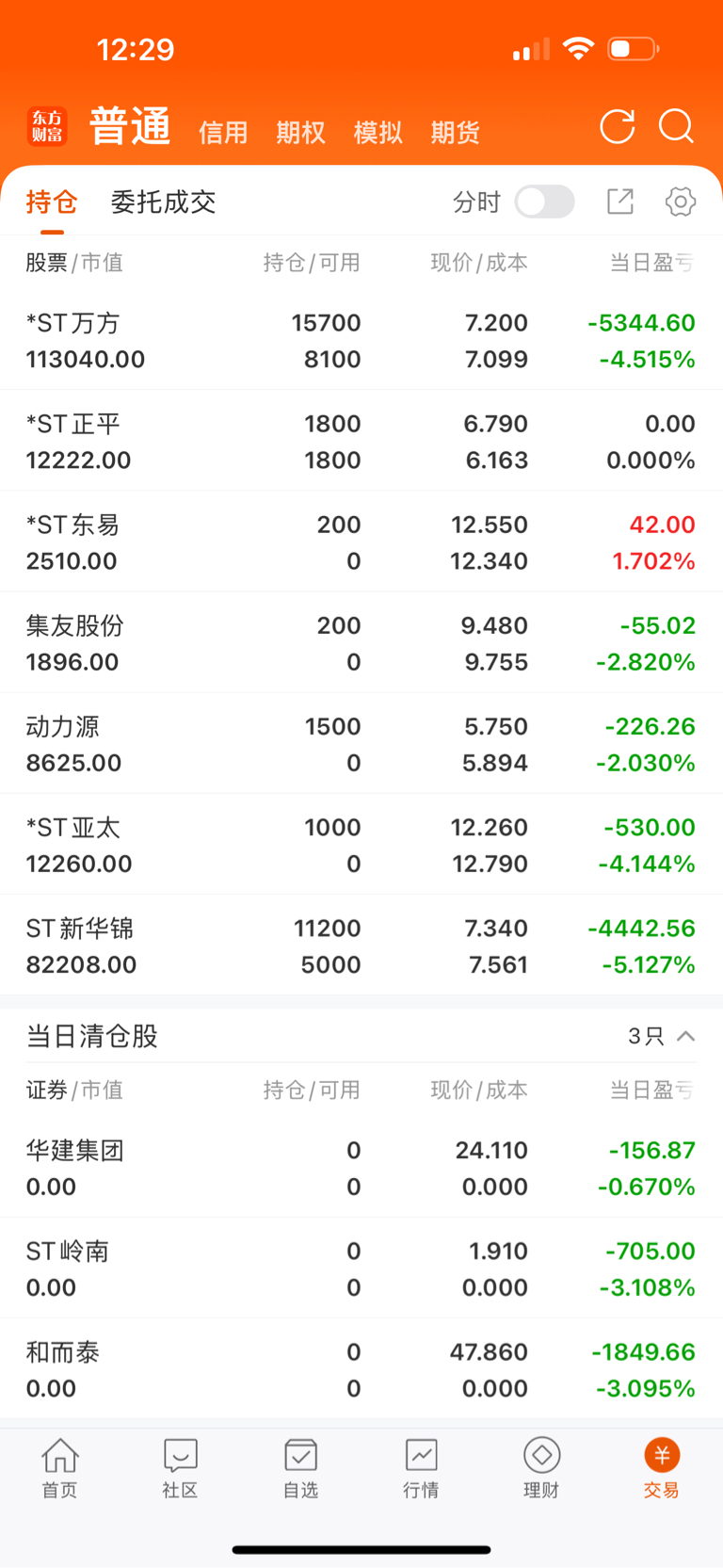Switch to the 期权 tab
Viewport: 723px width, 1568px height.
coord(300,132)
